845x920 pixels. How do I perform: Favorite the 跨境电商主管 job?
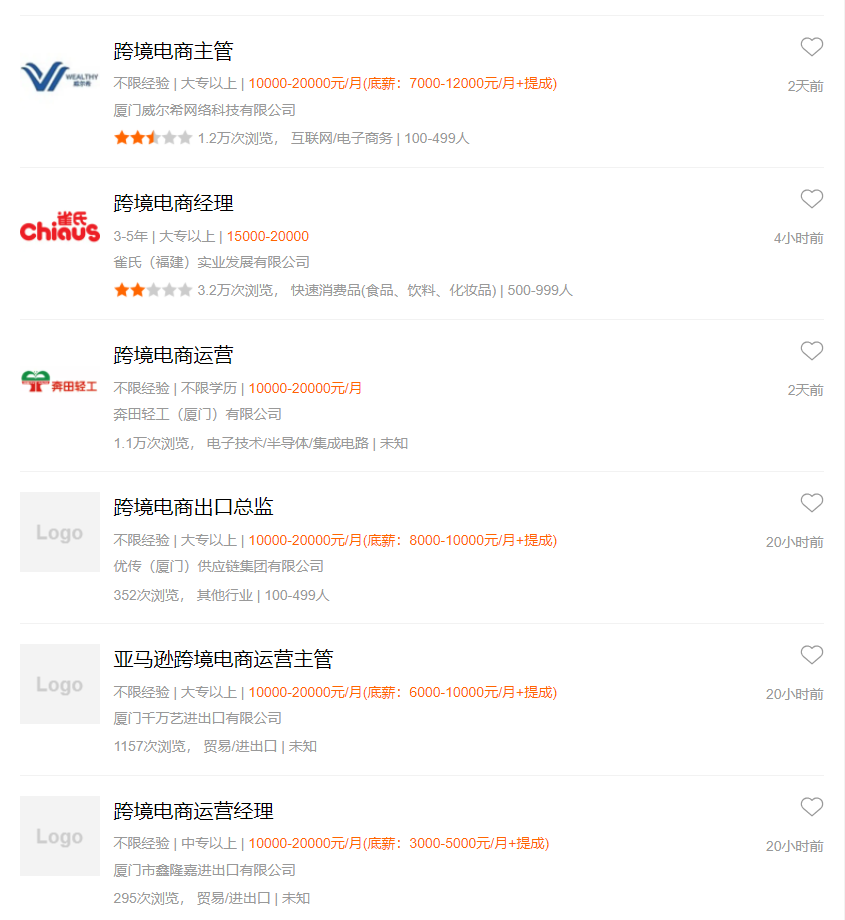pos(811,47)
